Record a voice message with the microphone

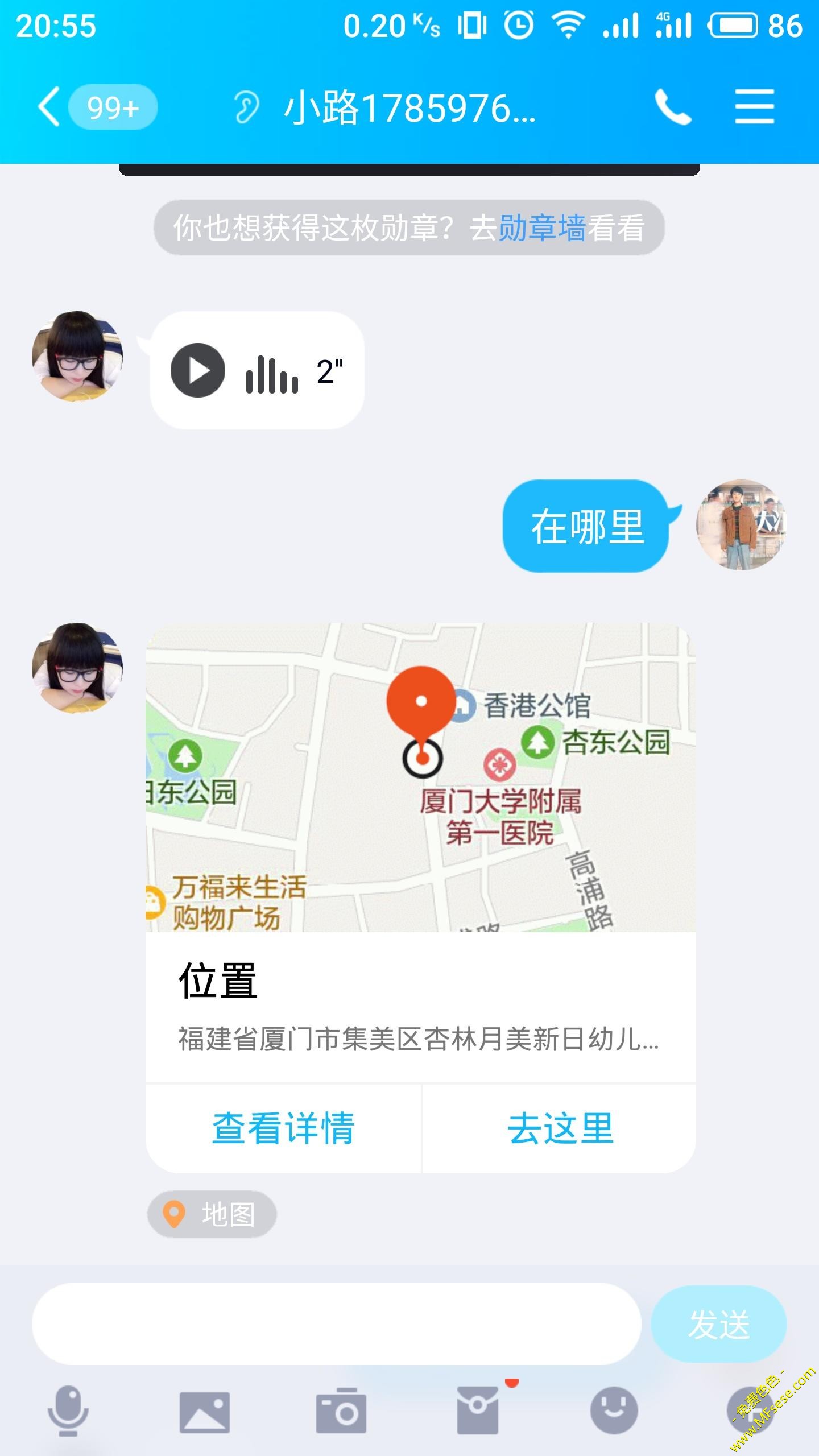pyautogui.click(x=68, y=1410)
